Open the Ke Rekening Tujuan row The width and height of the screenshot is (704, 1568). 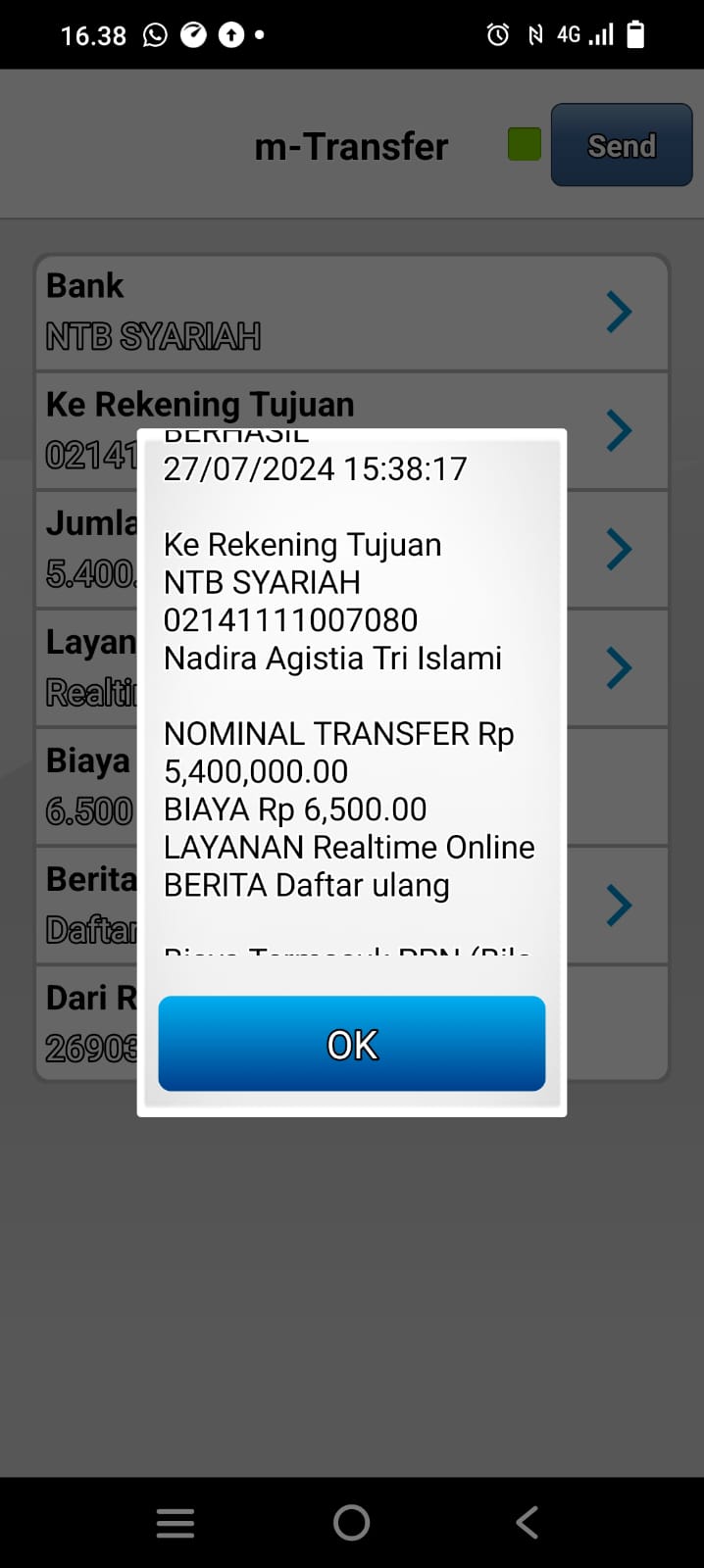[x=618, y=429]
